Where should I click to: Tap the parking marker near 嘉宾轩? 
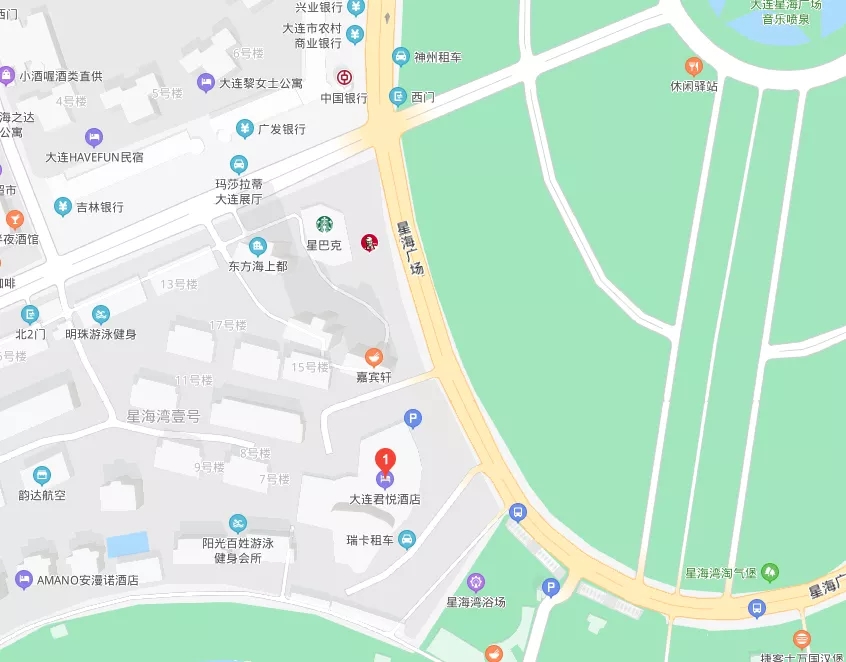coord(411,418)
